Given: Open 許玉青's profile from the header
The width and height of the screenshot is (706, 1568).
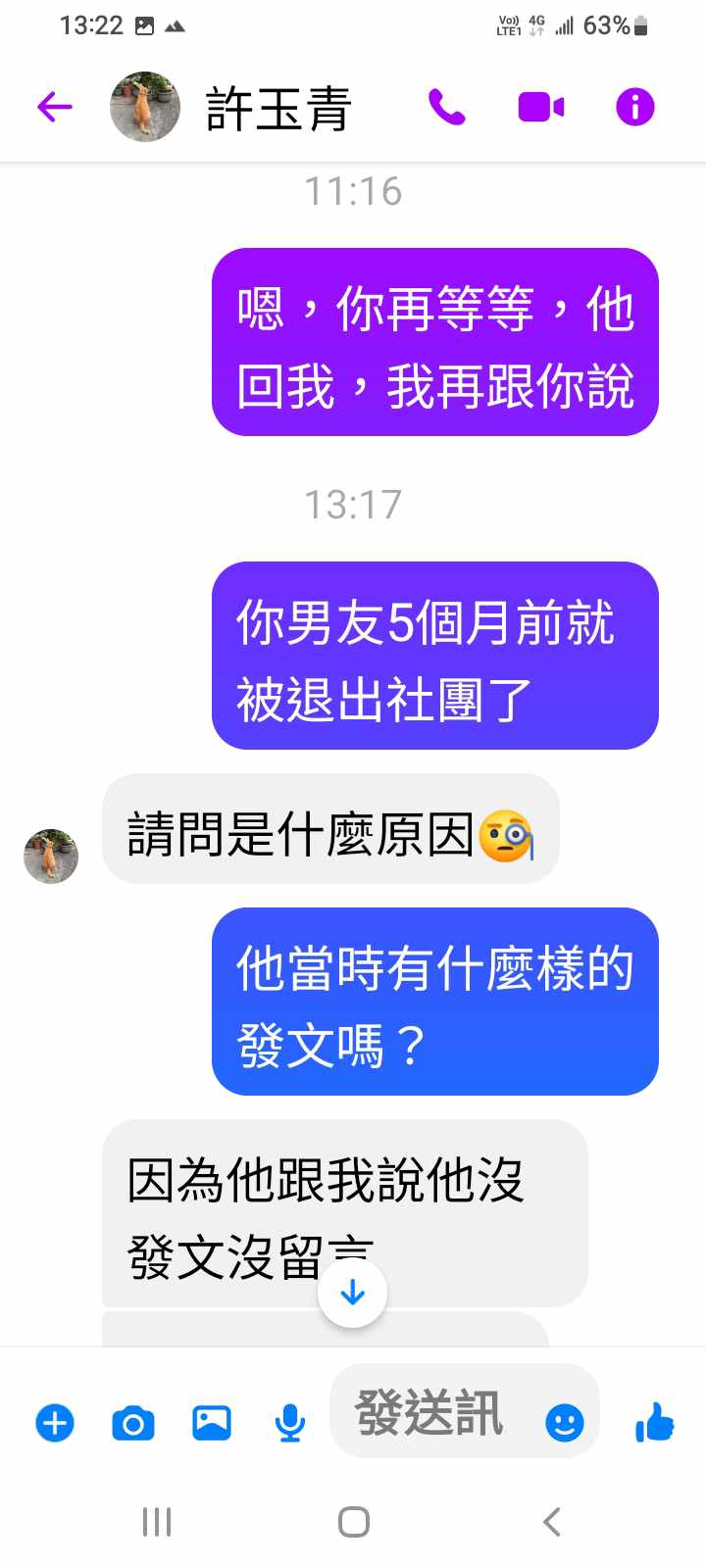Looking at the screenshot, I should [x=277, y=108].
